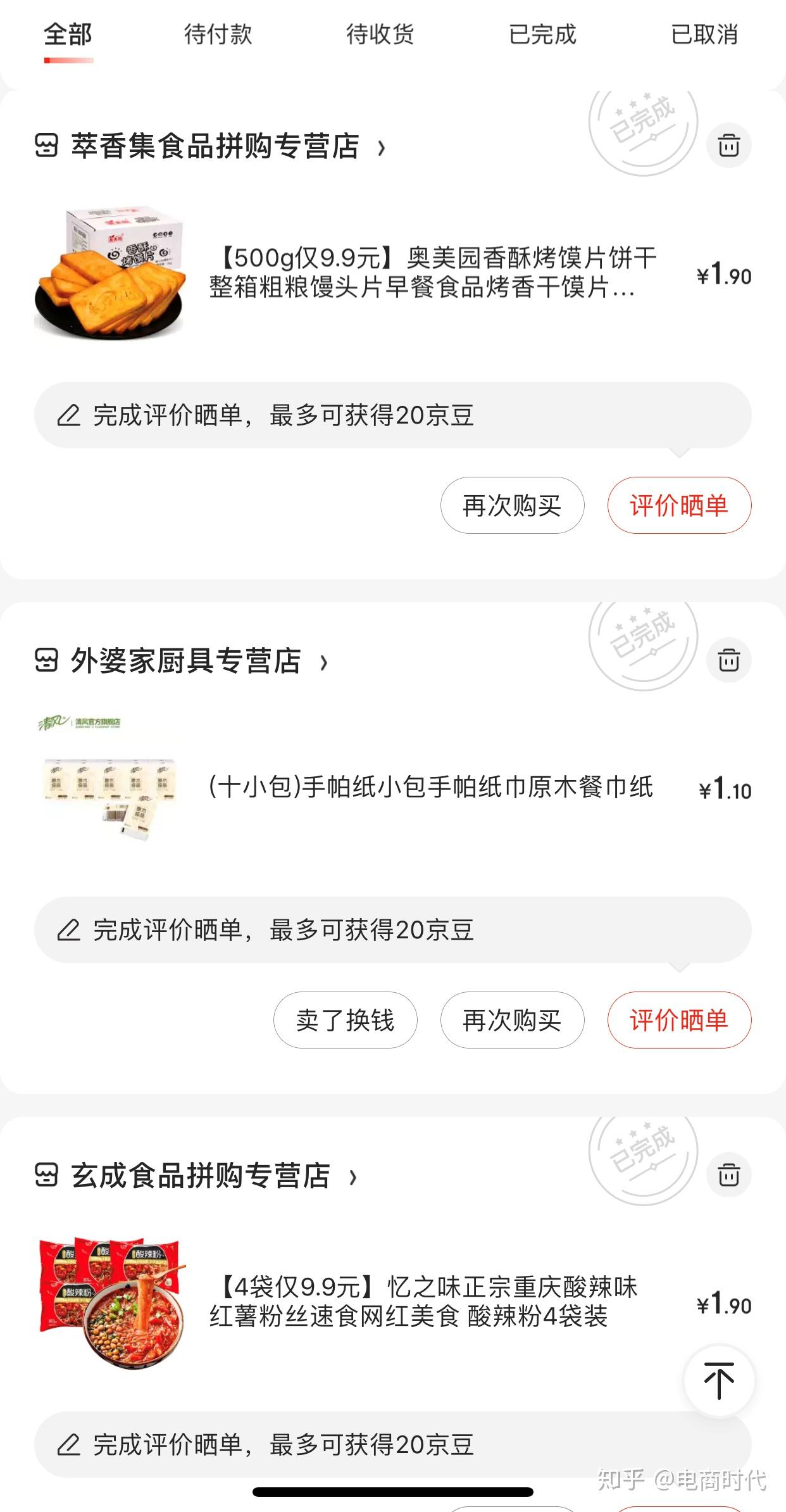Open the 手帕纸 order item

point(430,787)
